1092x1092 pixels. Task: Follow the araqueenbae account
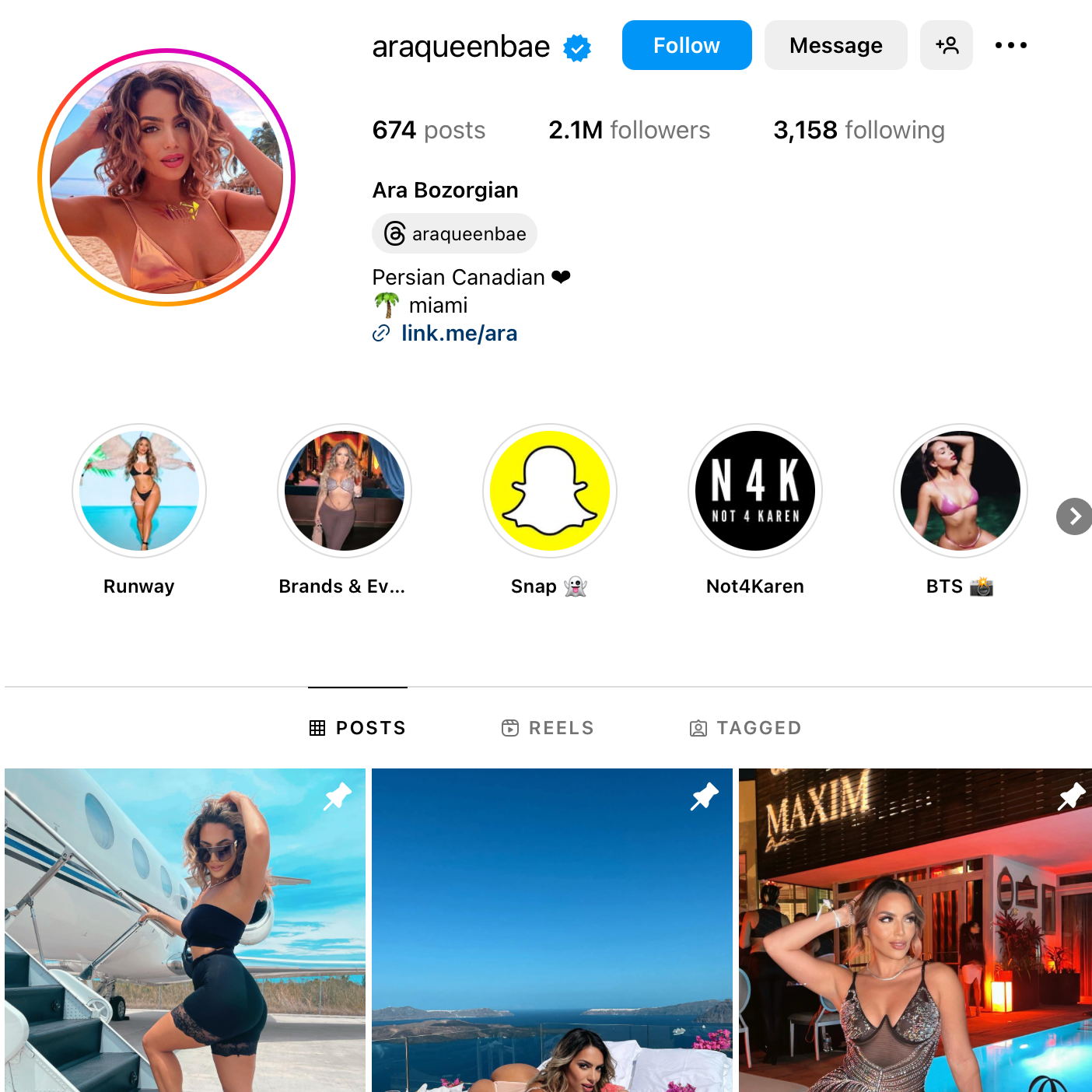click(x=686, y=45)
